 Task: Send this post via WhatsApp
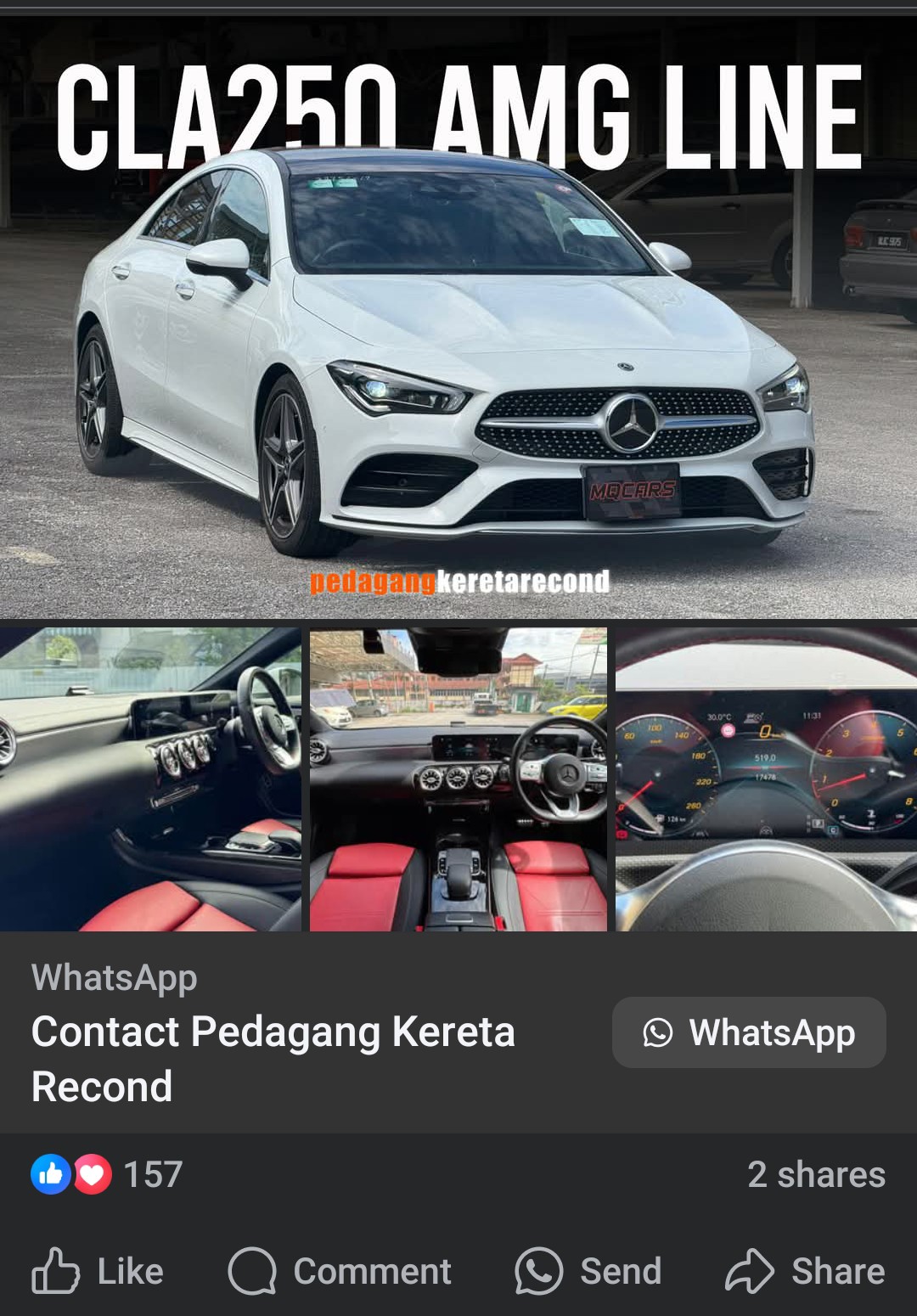click(588, 1271)
